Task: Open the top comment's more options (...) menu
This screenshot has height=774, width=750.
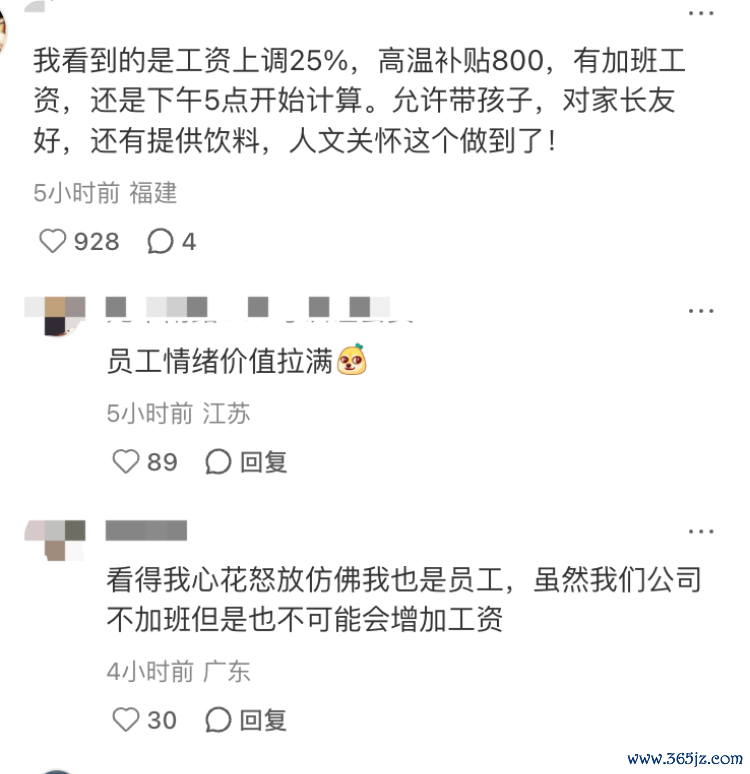Action: click(x=702, y=13)
